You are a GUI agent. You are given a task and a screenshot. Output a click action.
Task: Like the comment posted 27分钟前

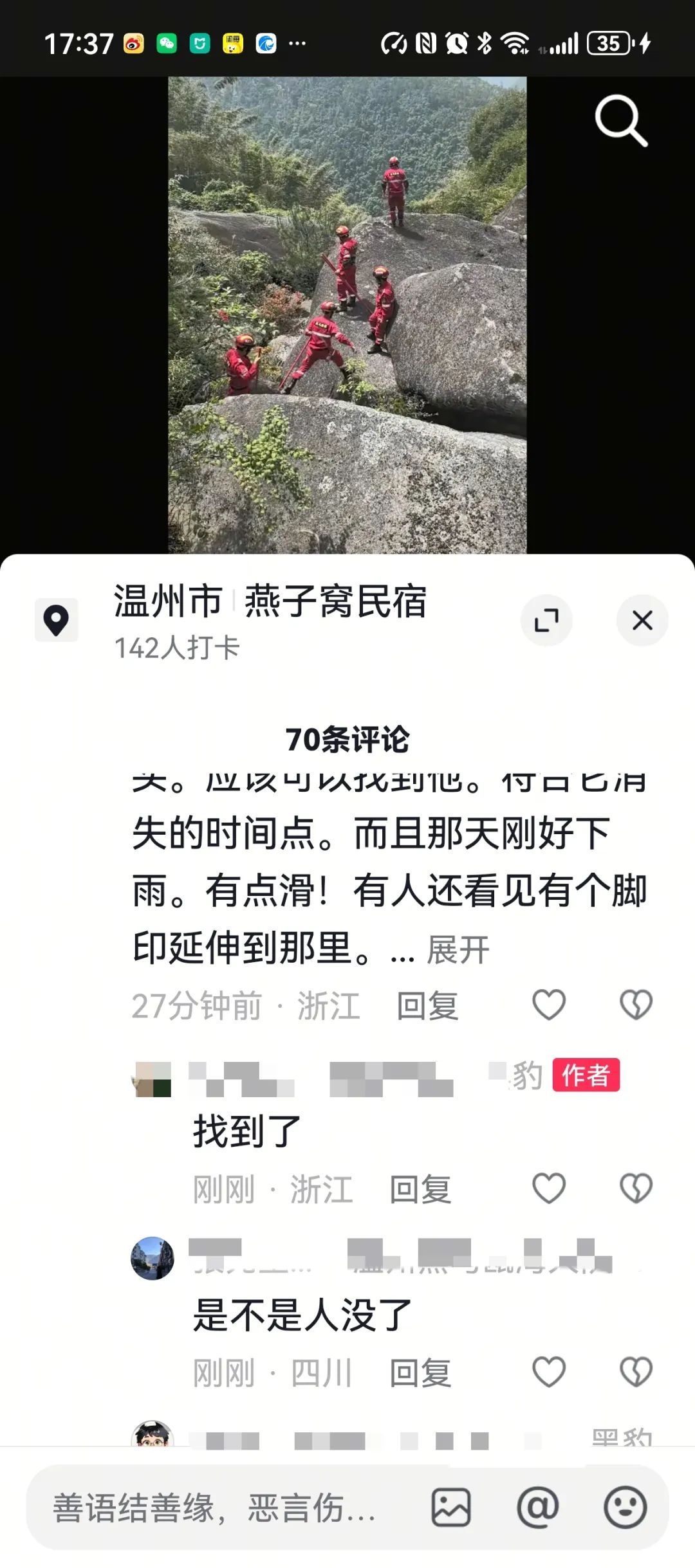pos(549,1005)
